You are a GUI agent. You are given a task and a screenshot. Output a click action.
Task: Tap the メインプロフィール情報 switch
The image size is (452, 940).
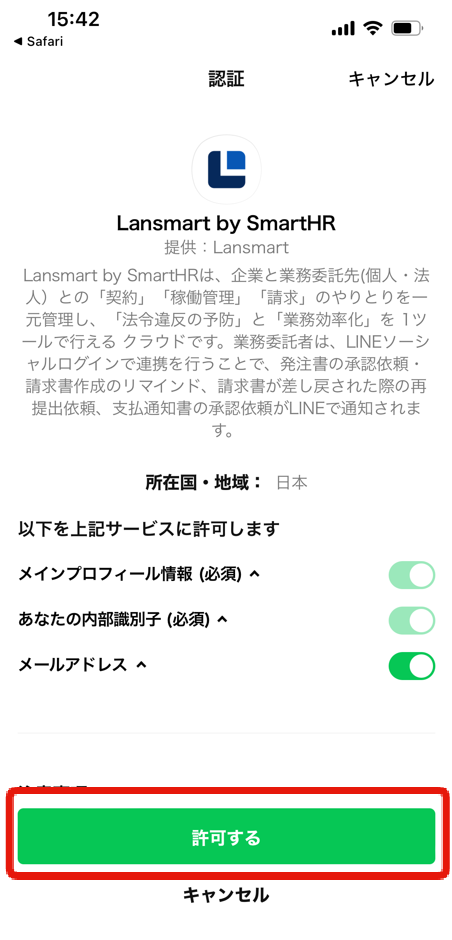412,575
